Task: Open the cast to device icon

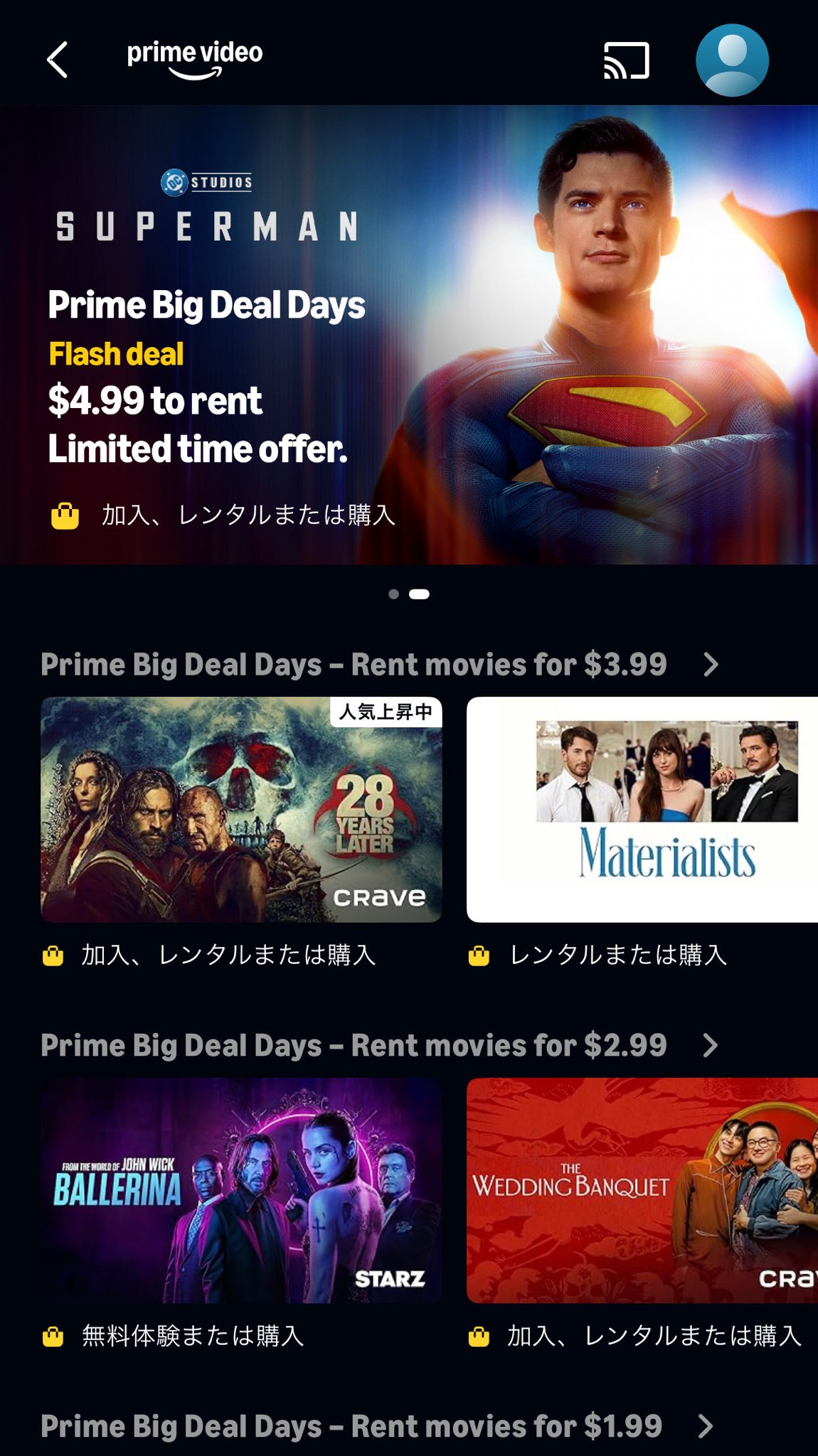Action: 626,60
